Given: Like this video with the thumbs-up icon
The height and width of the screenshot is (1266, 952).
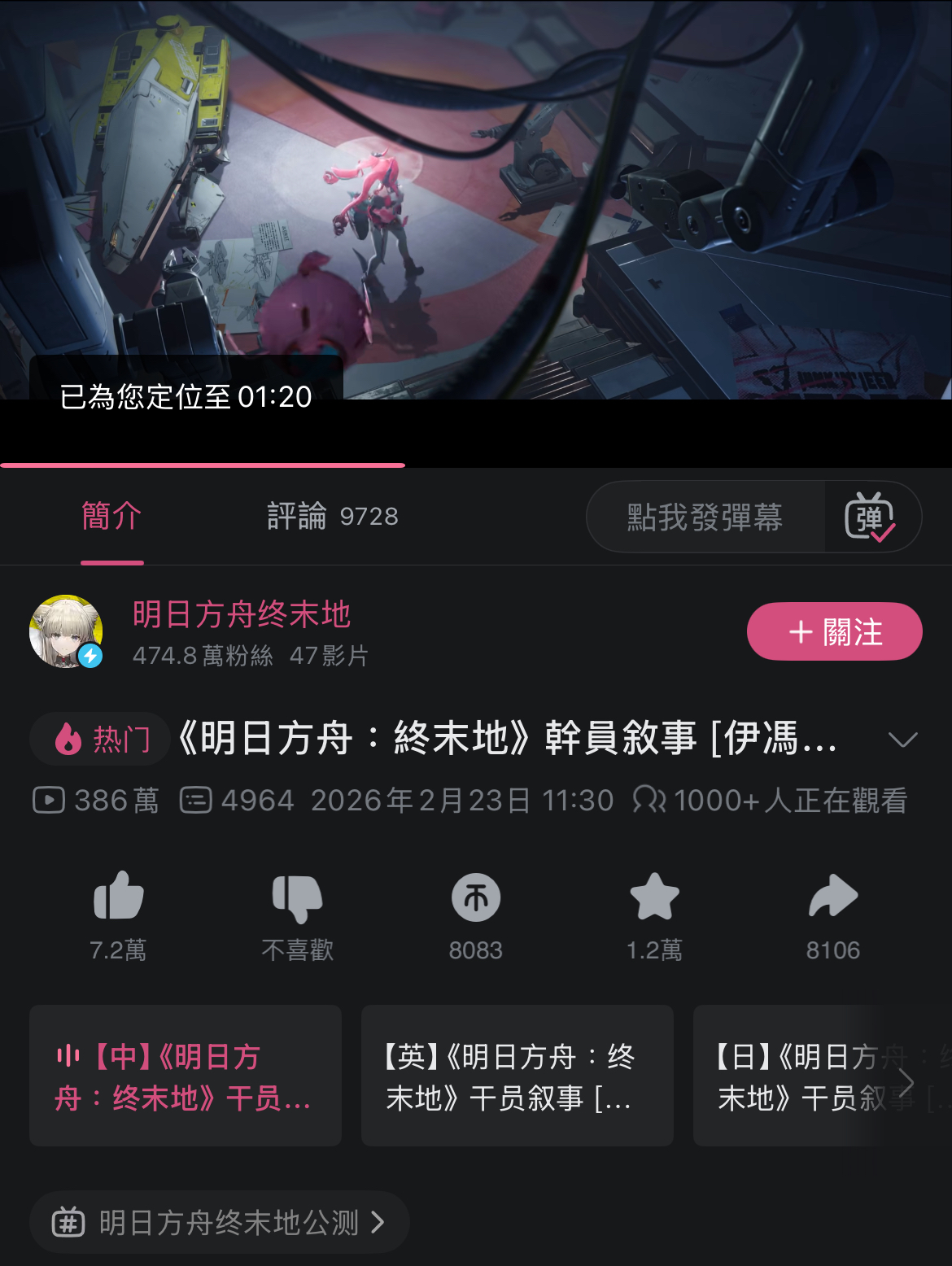Looking at the screenshot, I should tap(119, 896).
